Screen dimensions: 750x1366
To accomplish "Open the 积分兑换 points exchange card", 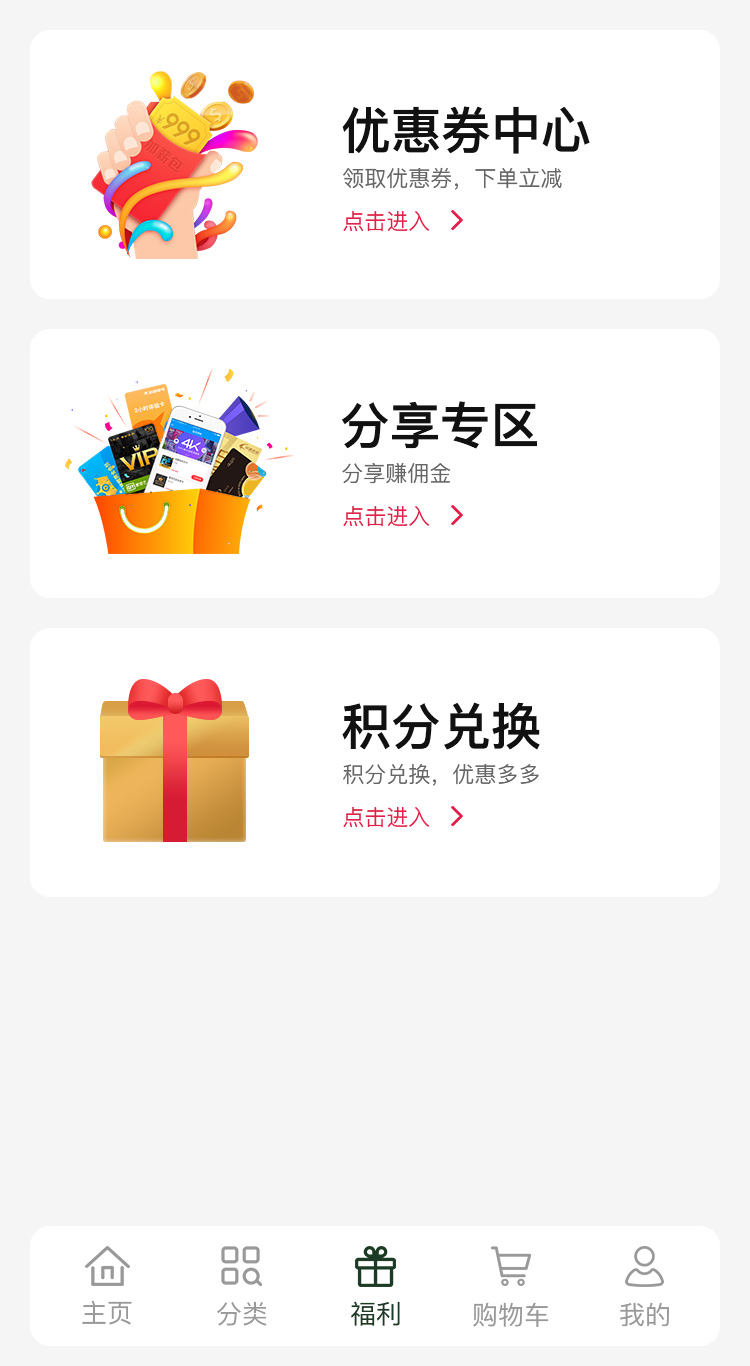I will (x=375, y=762).
